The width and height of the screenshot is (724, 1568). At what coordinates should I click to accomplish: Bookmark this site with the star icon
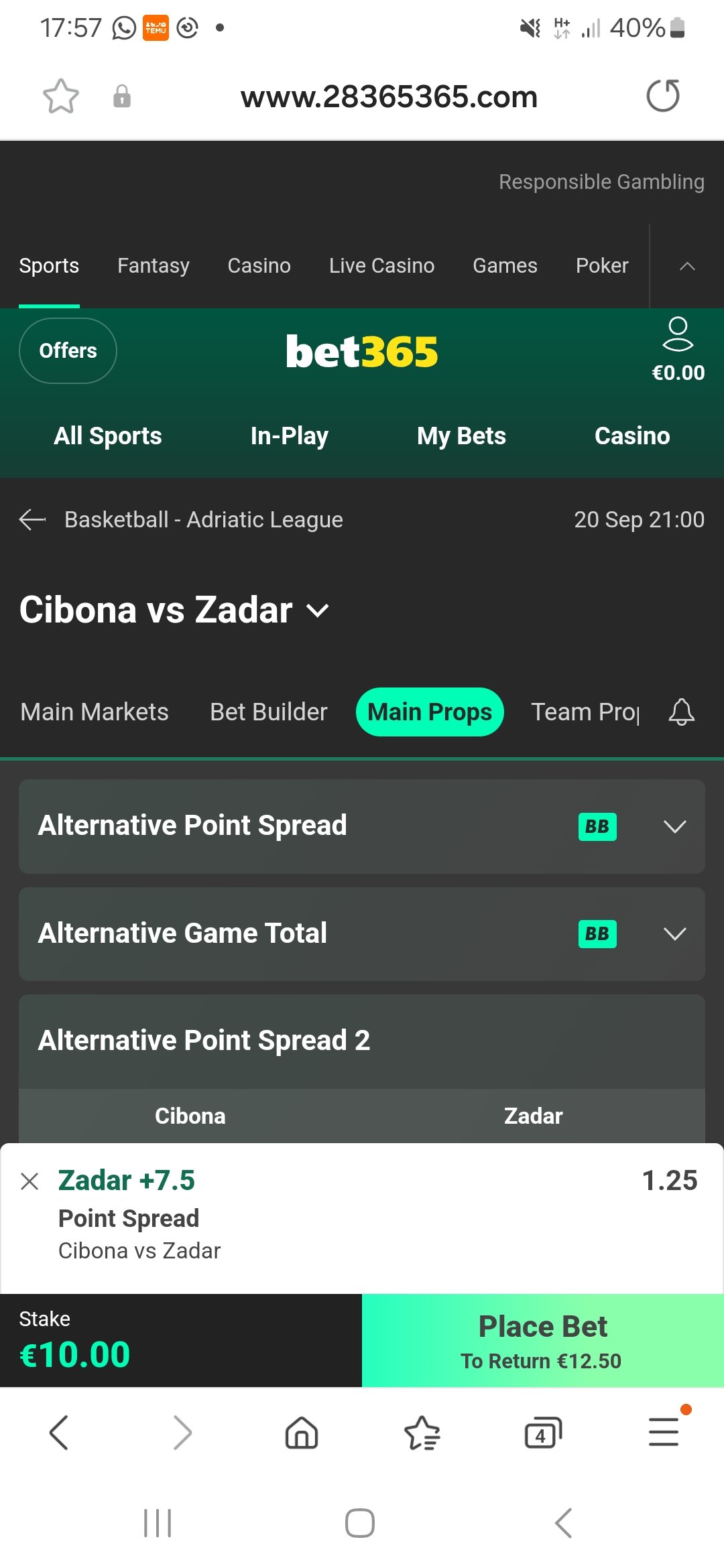61,96
